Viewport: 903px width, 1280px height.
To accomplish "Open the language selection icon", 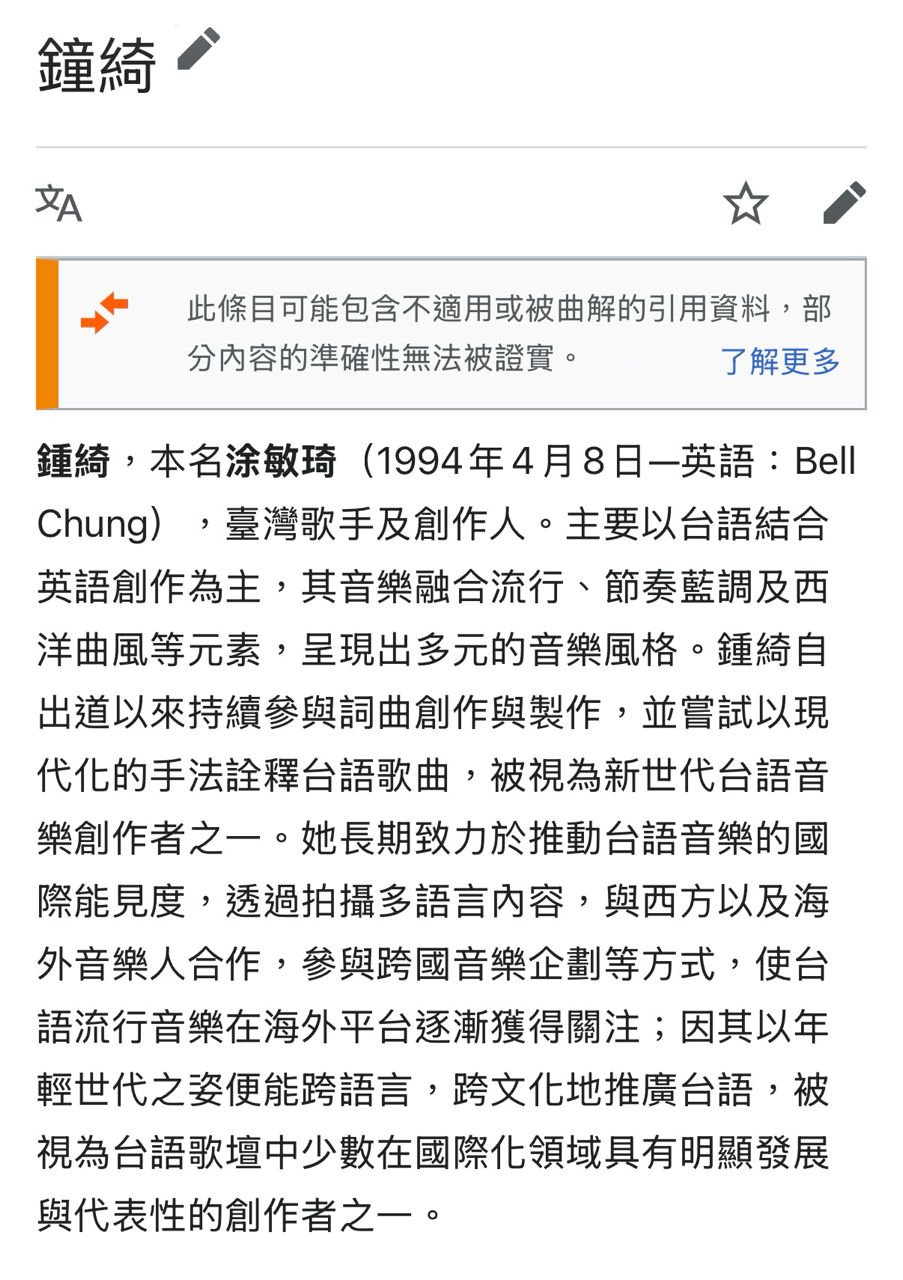I will point(59,203).
